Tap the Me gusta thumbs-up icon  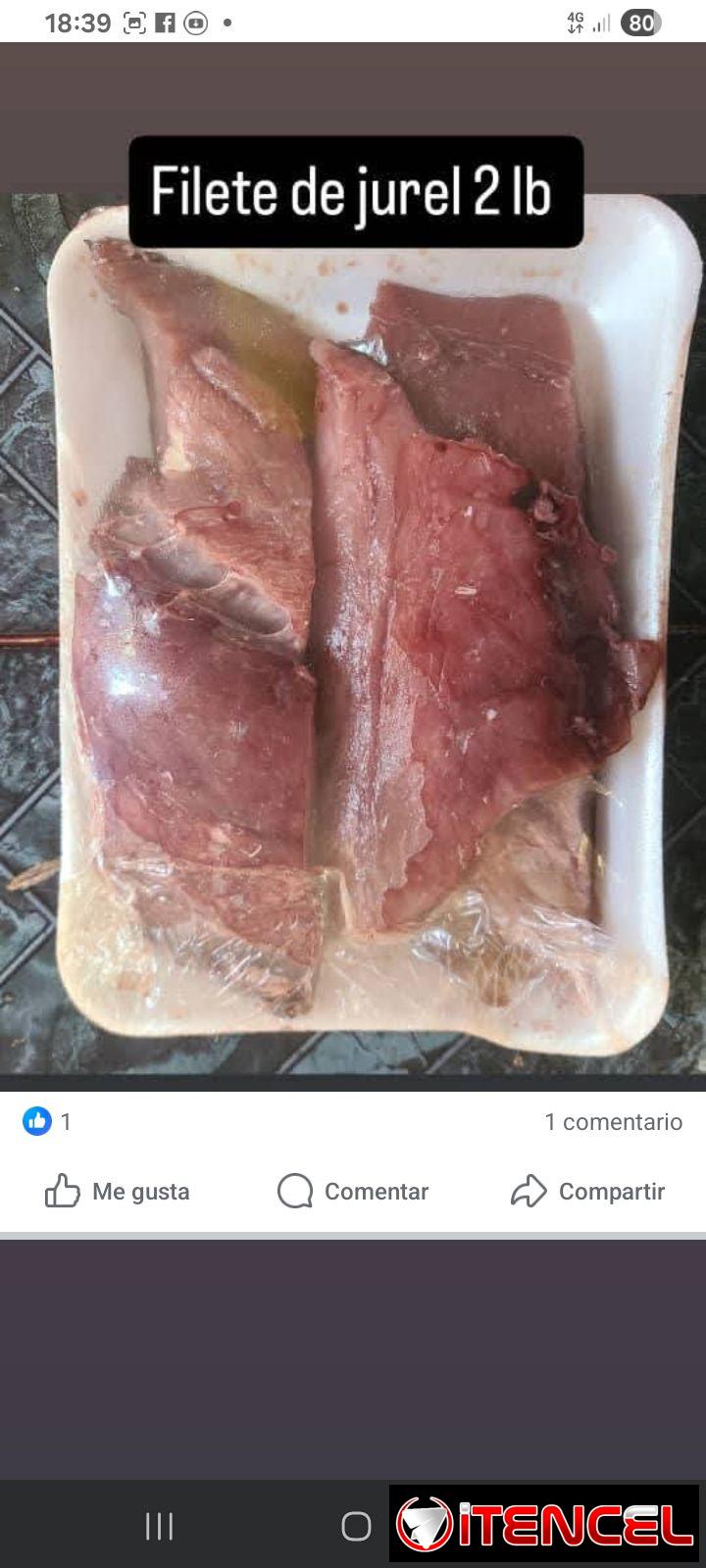point(63,1192)
